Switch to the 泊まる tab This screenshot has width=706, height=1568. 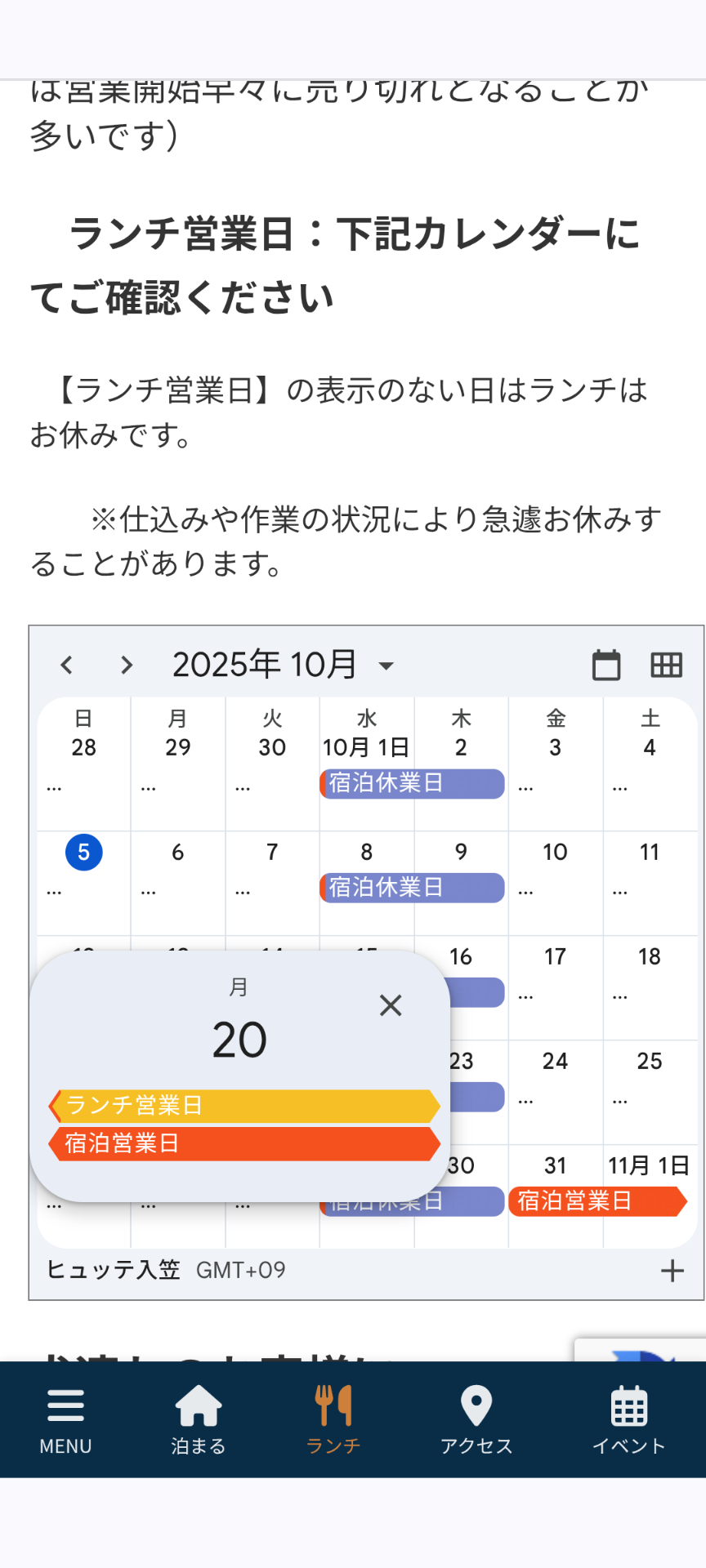199,1419
